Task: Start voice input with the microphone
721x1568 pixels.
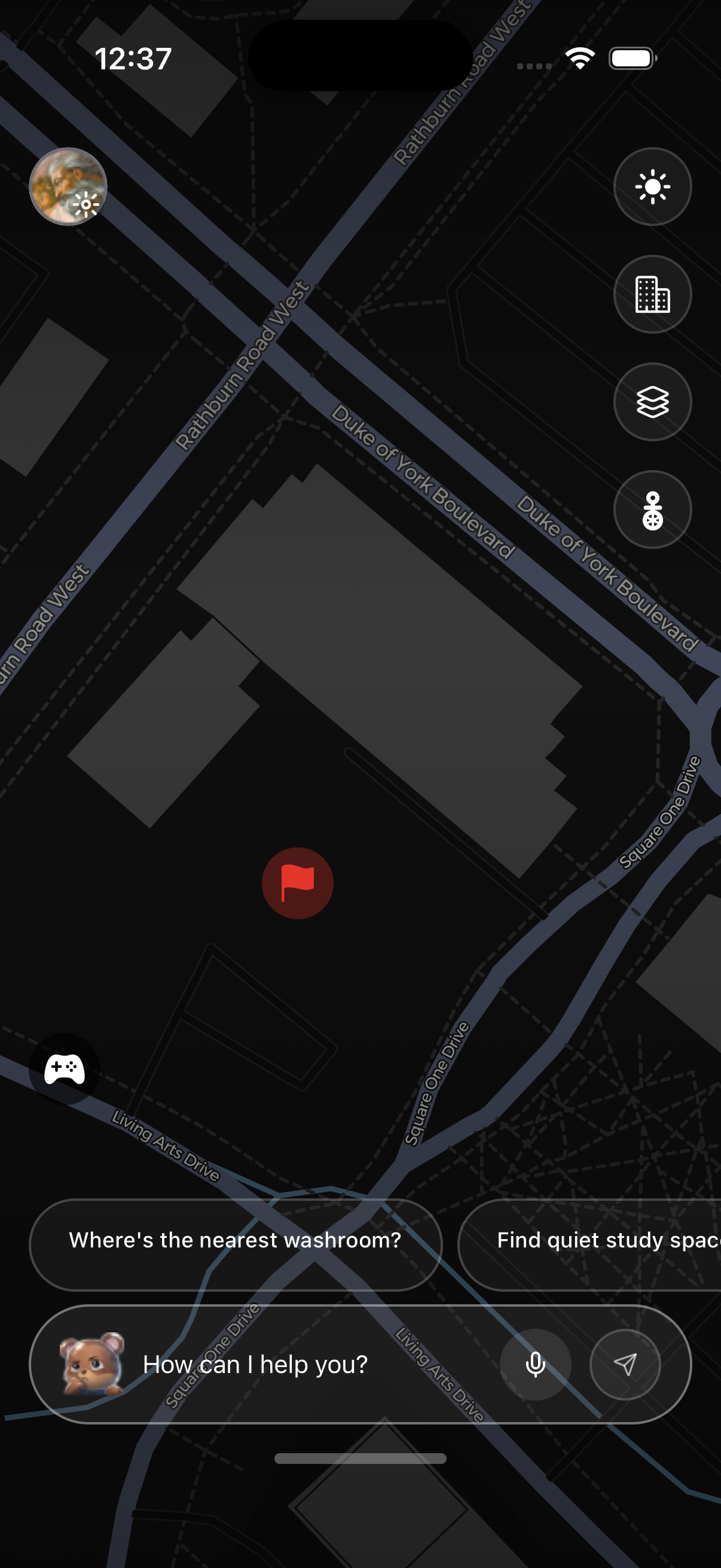Action: [536, 1364]
